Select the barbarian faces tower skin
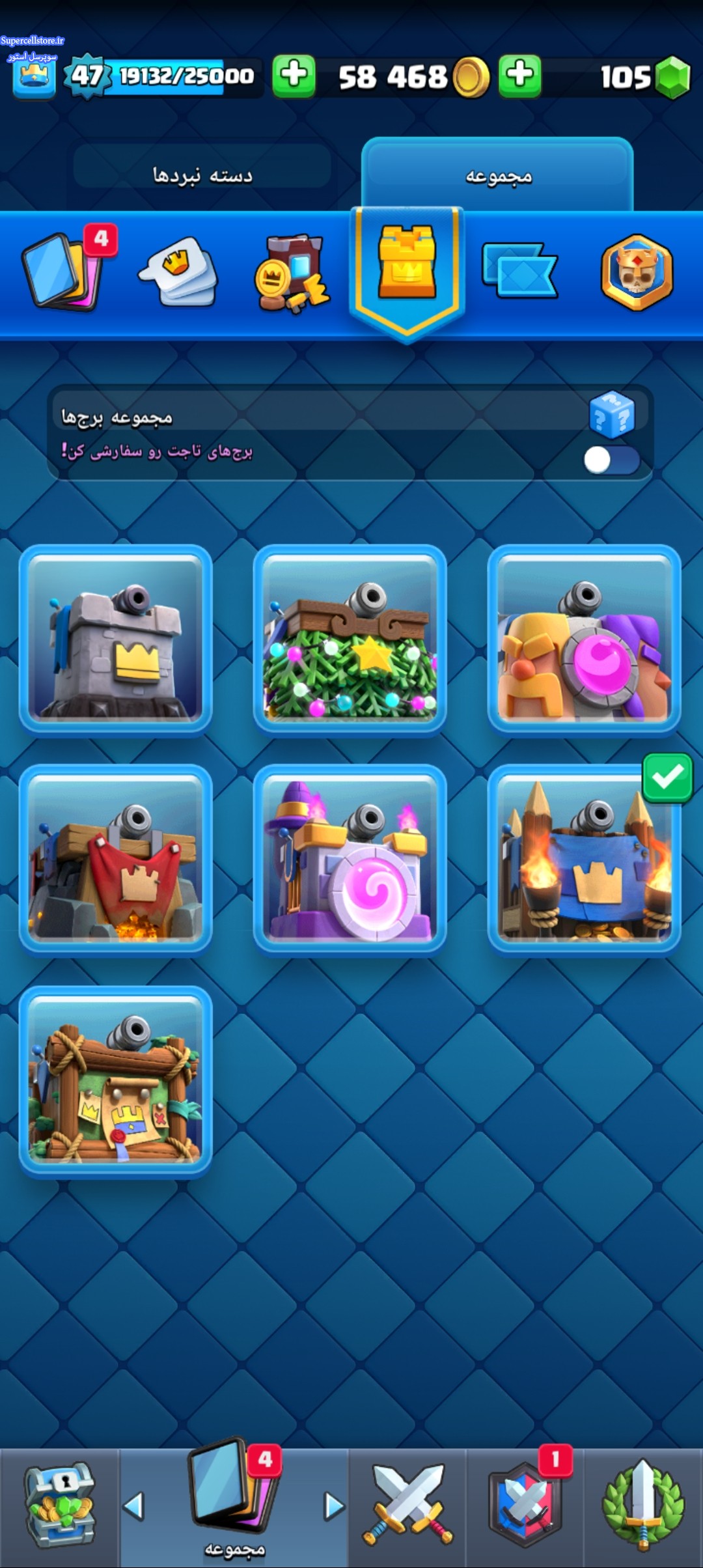Screen dimensions: 703x1568 585,639
